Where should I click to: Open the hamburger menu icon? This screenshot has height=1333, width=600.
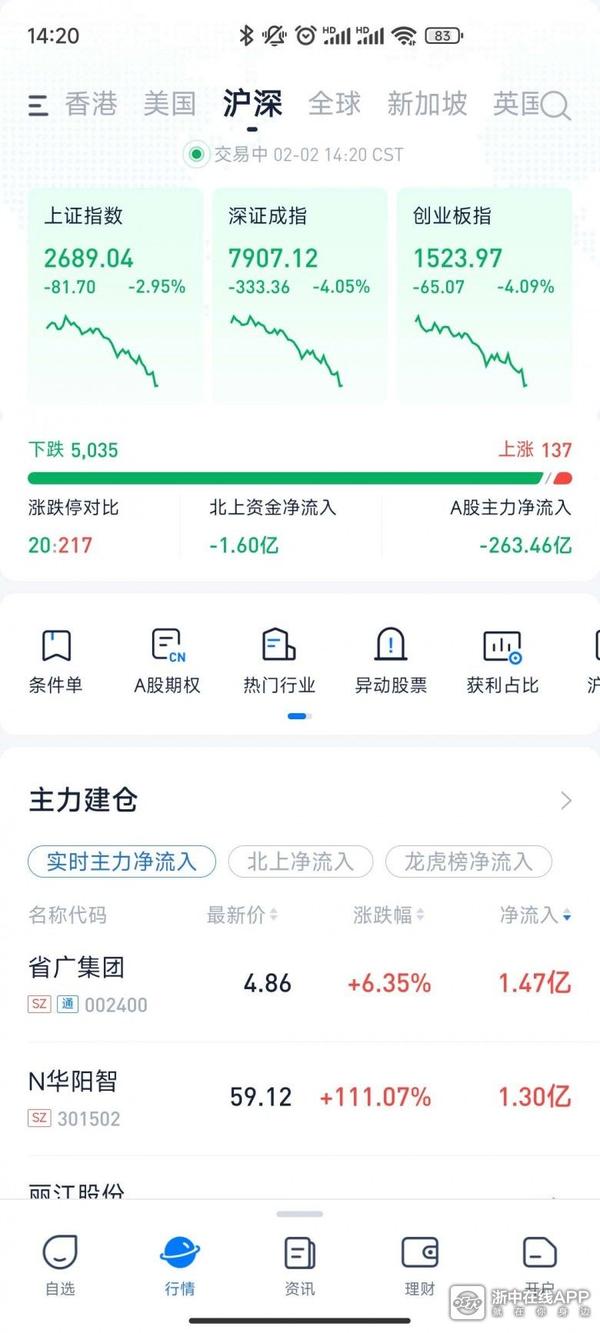38,105
